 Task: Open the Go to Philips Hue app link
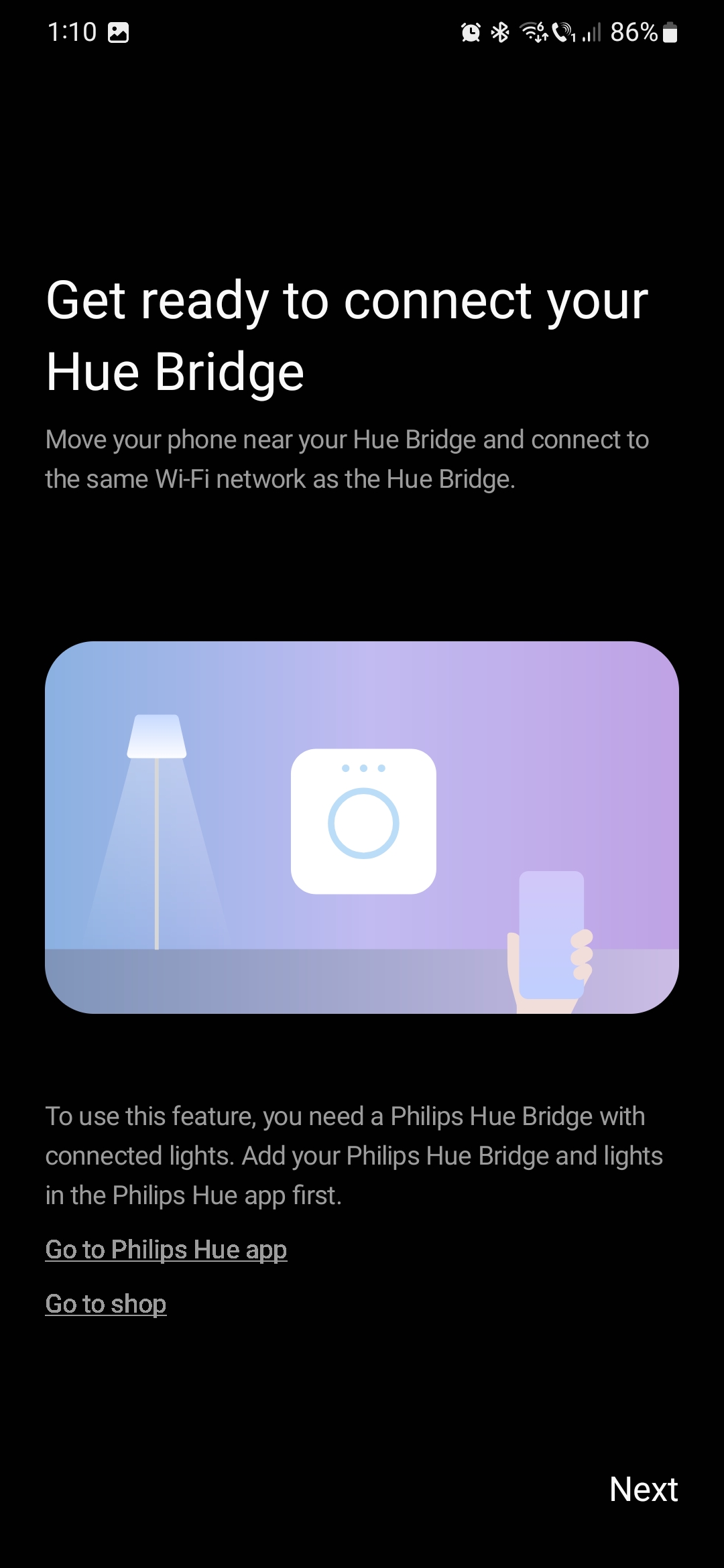[166, 1250]
